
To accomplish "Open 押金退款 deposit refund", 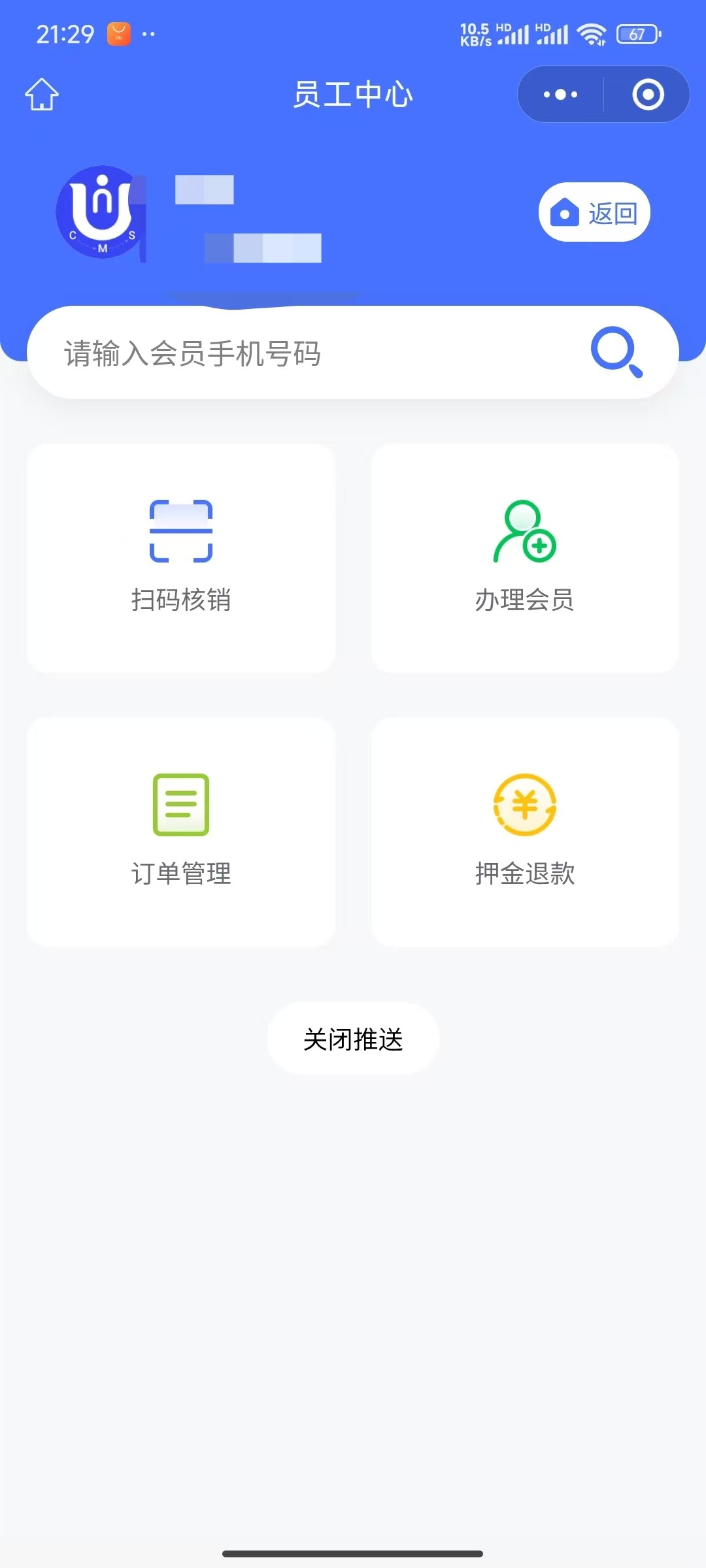I will (525, 832).
